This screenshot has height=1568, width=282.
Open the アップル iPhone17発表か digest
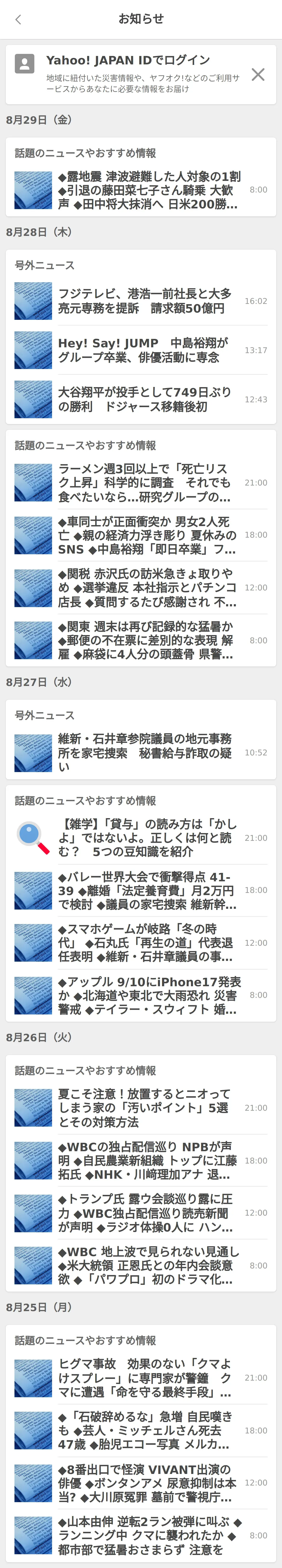click(146, 995)
